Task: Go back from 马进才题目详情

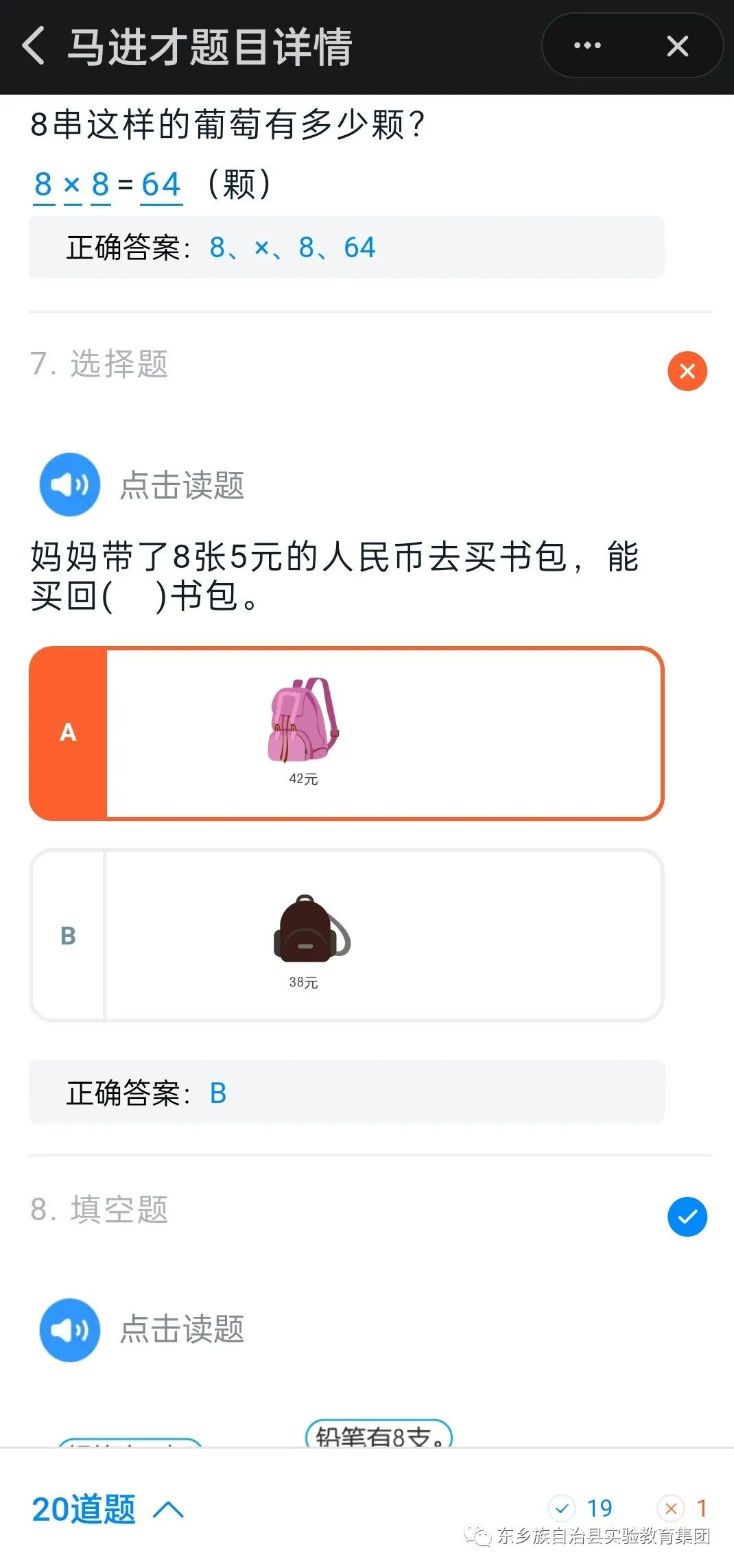Action: coord(33,46)
